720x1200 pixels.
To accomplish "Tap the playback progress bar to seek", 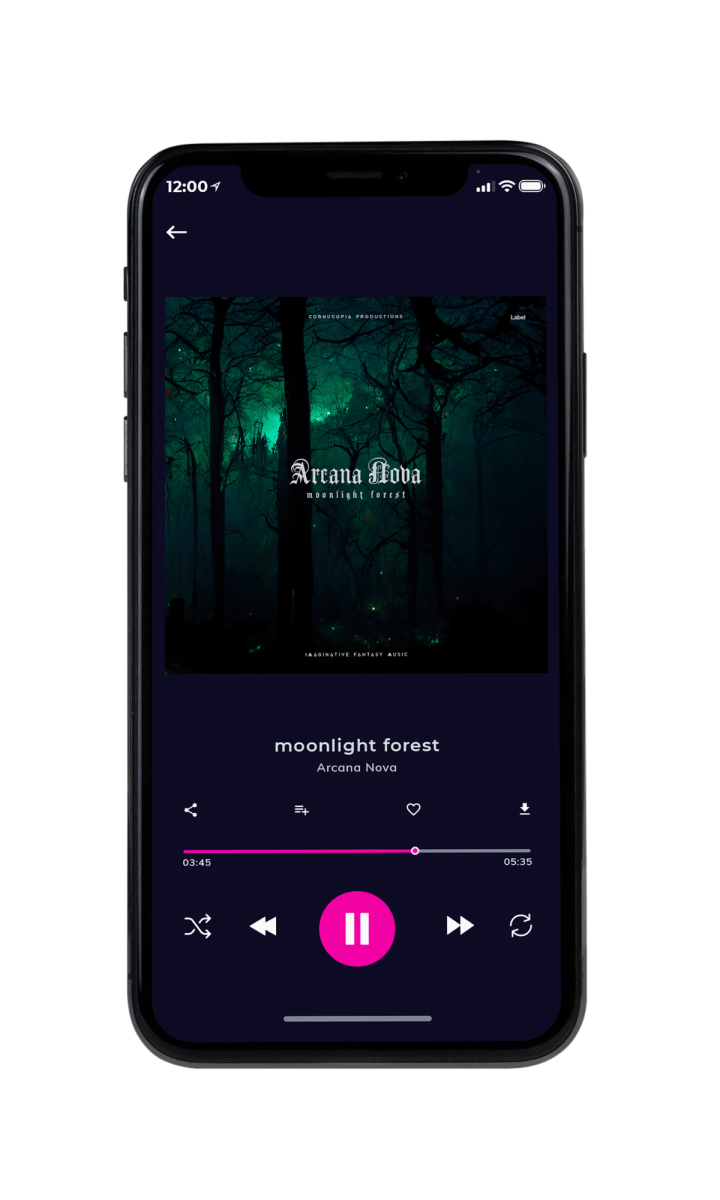I will 357,851.
